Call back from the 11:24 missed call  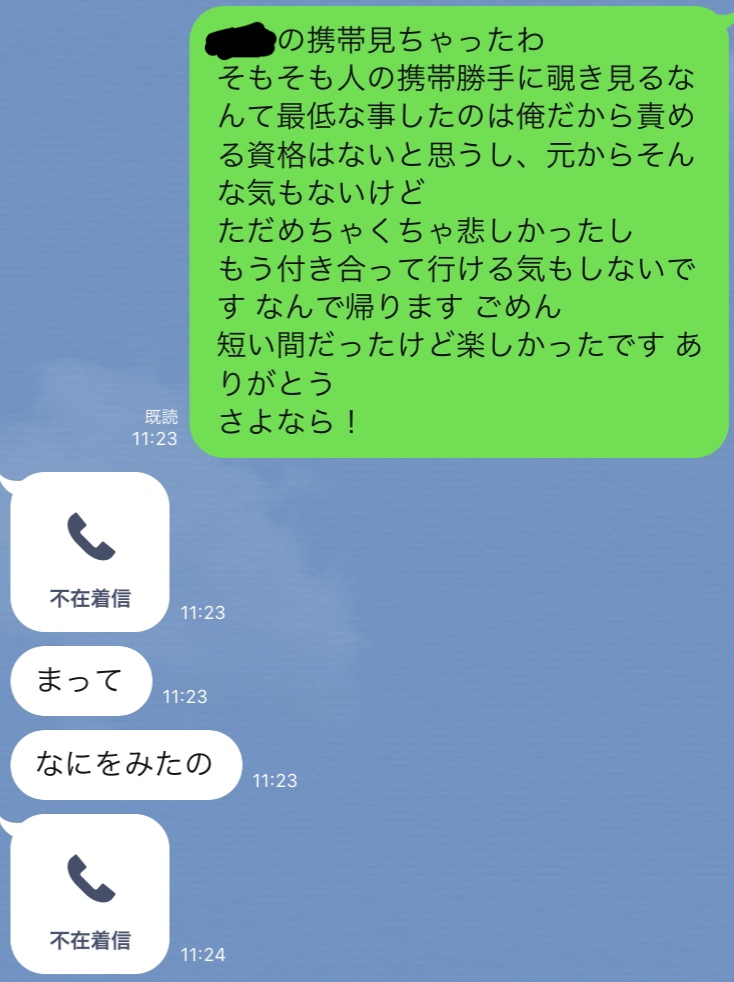90,893
